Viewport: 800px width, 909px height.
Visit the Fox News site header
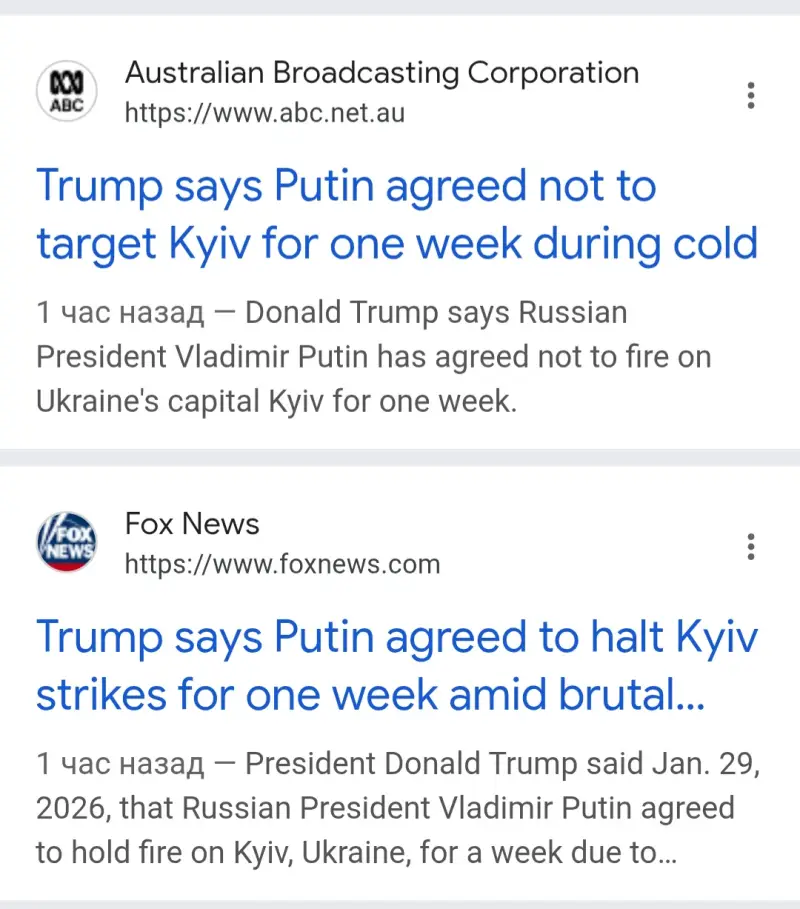tap(192, 525)
